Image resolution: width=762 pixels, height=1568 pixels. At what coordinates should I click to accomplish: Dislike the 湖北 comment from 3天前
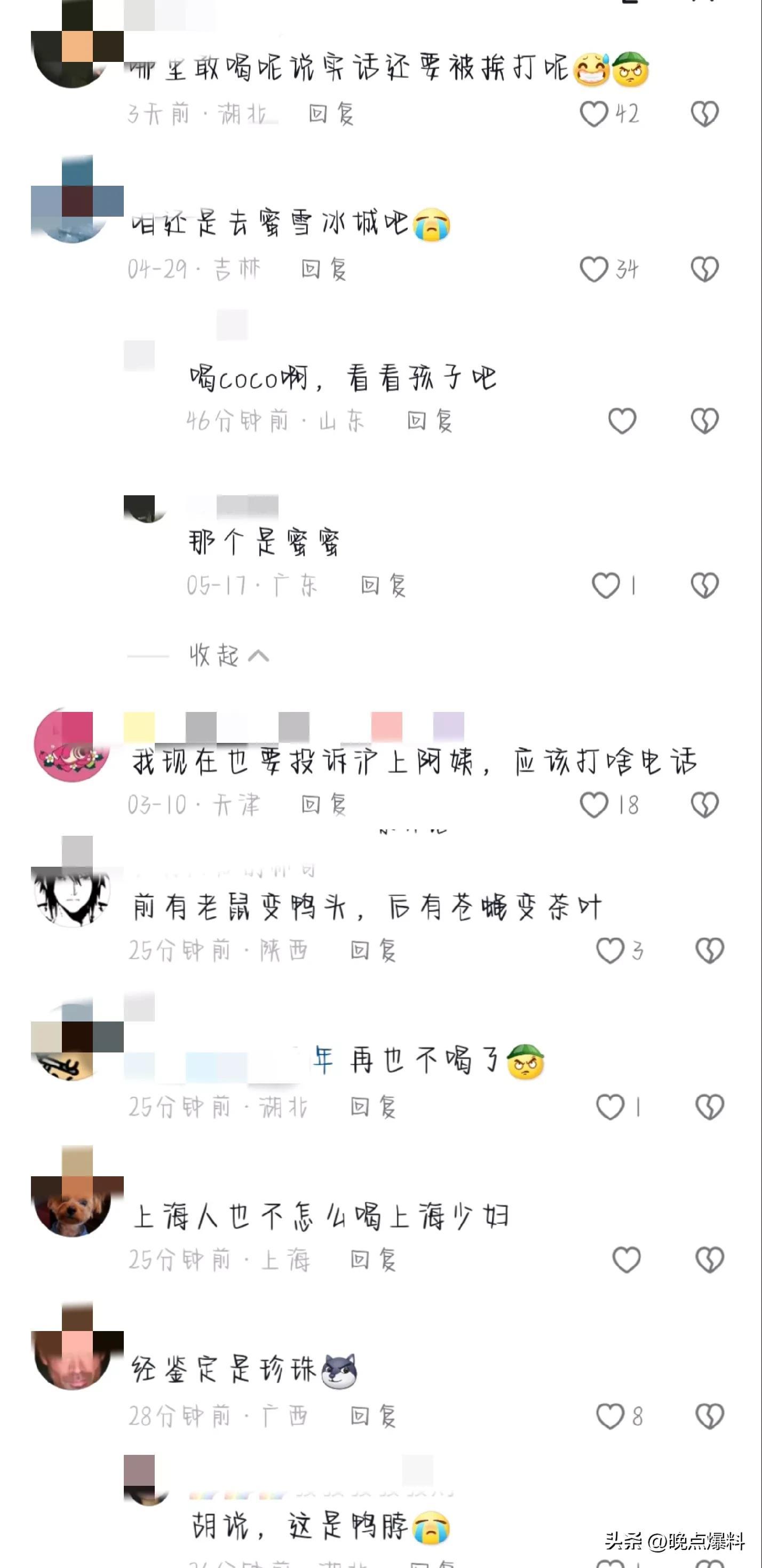[705, 114]
